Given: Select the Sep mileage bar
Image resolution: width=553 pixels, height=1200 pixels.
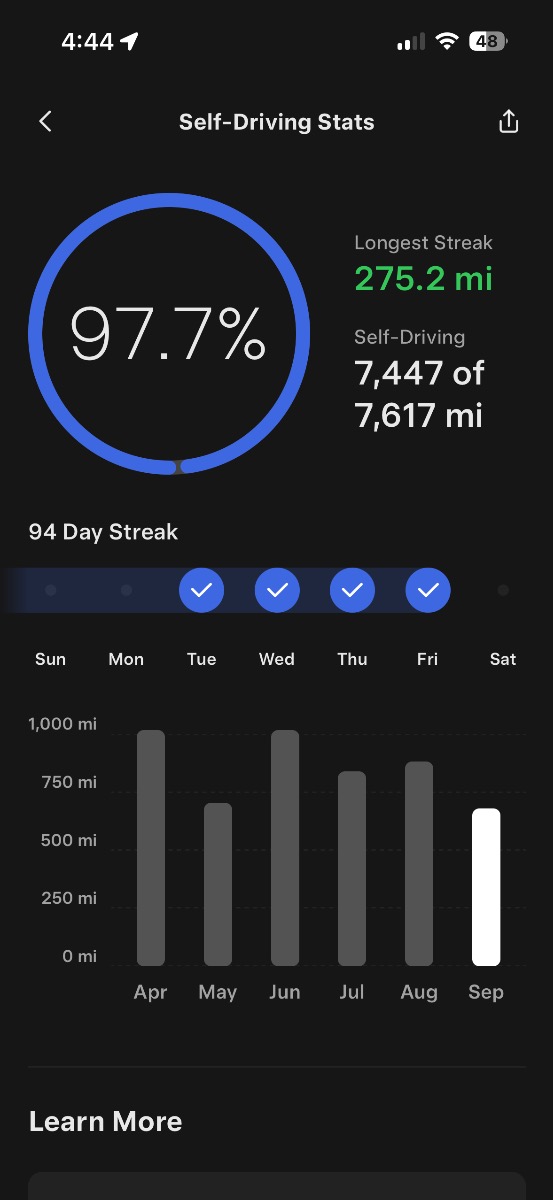Looking at the screenshot, I should [x=486, y=887].
